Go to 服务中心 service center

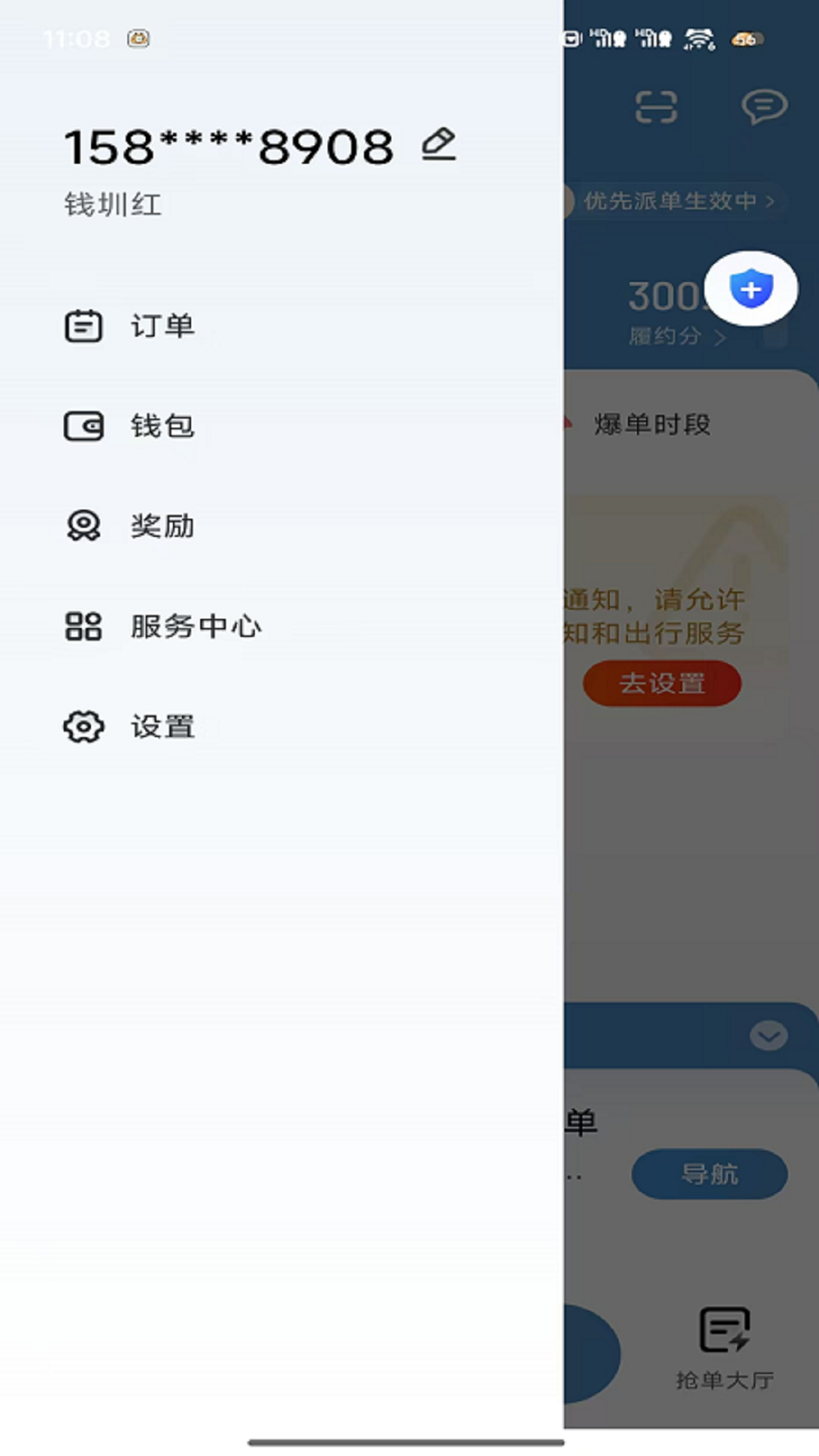(x=195, y=626)
